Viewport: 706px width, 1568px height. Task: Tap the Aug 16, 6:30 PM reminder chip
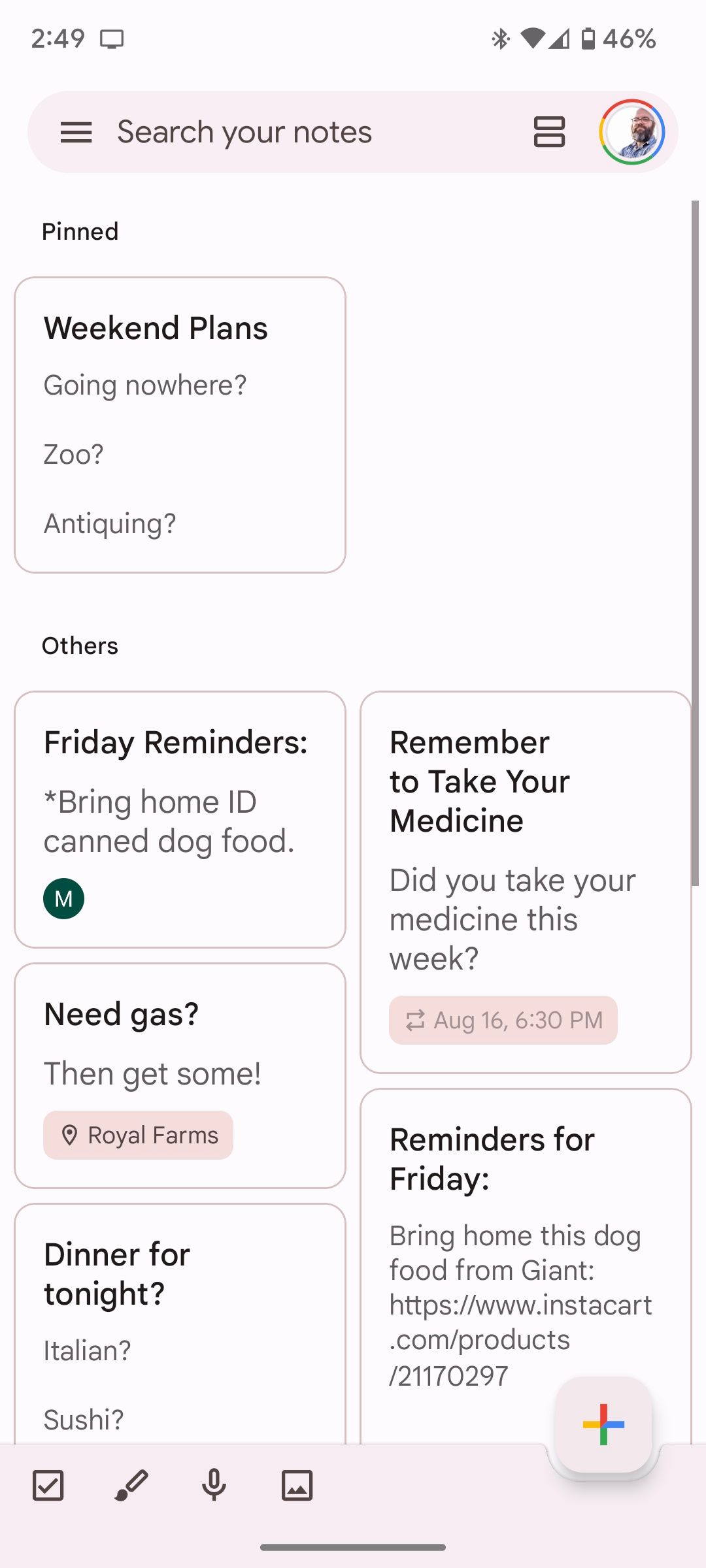tap(503, 1020)
